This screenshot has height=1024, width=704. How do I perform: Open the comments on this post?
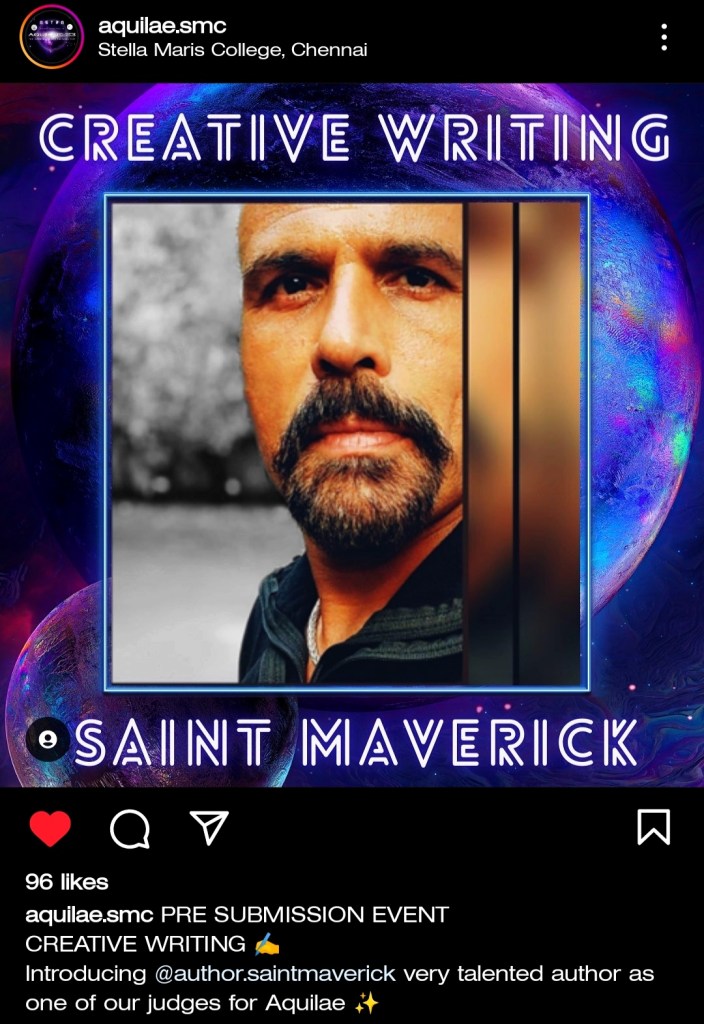(130, 828)
